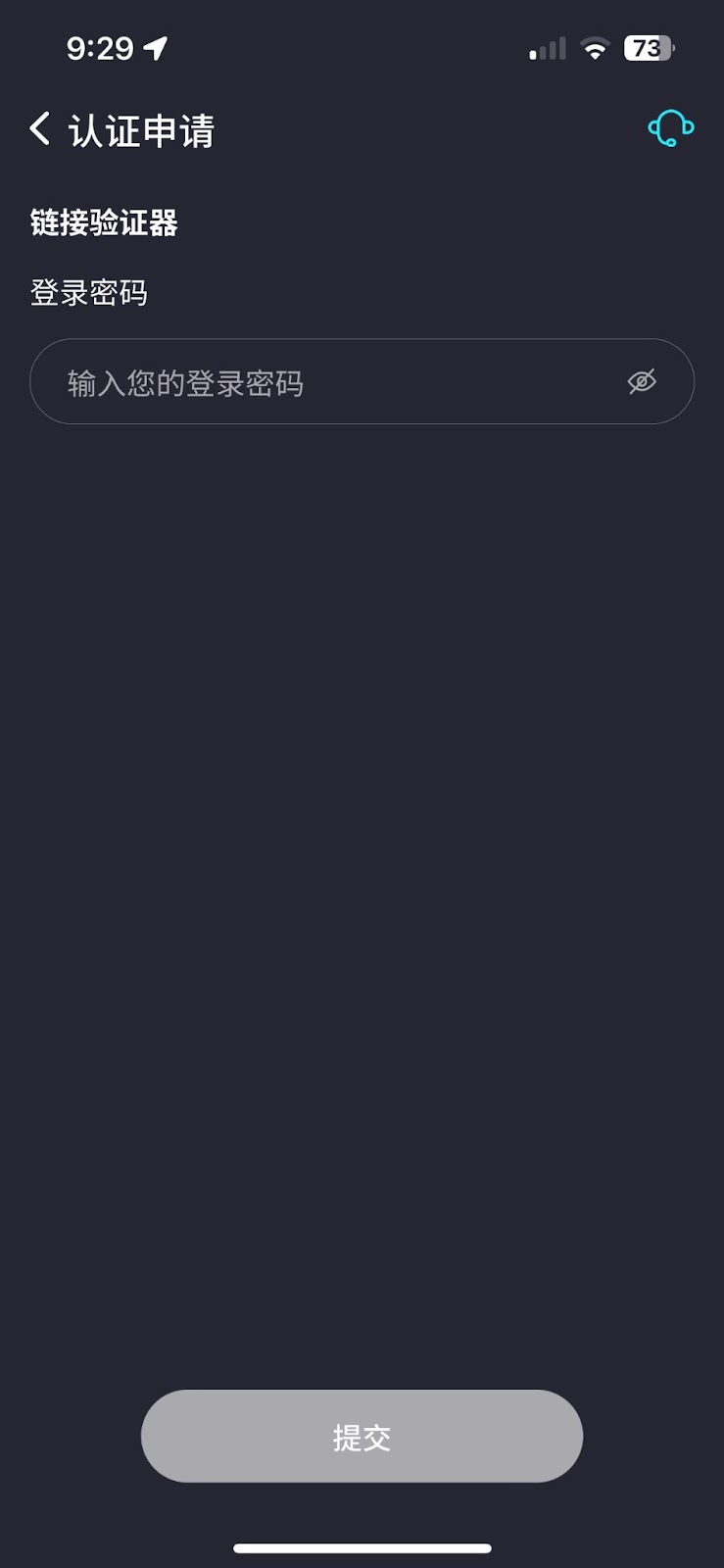Image resolution: width=724 pixels, height=1568 pixels.
Task: Tap the 提交 button
Action: pyautogui.click(x=362, y=1437)
